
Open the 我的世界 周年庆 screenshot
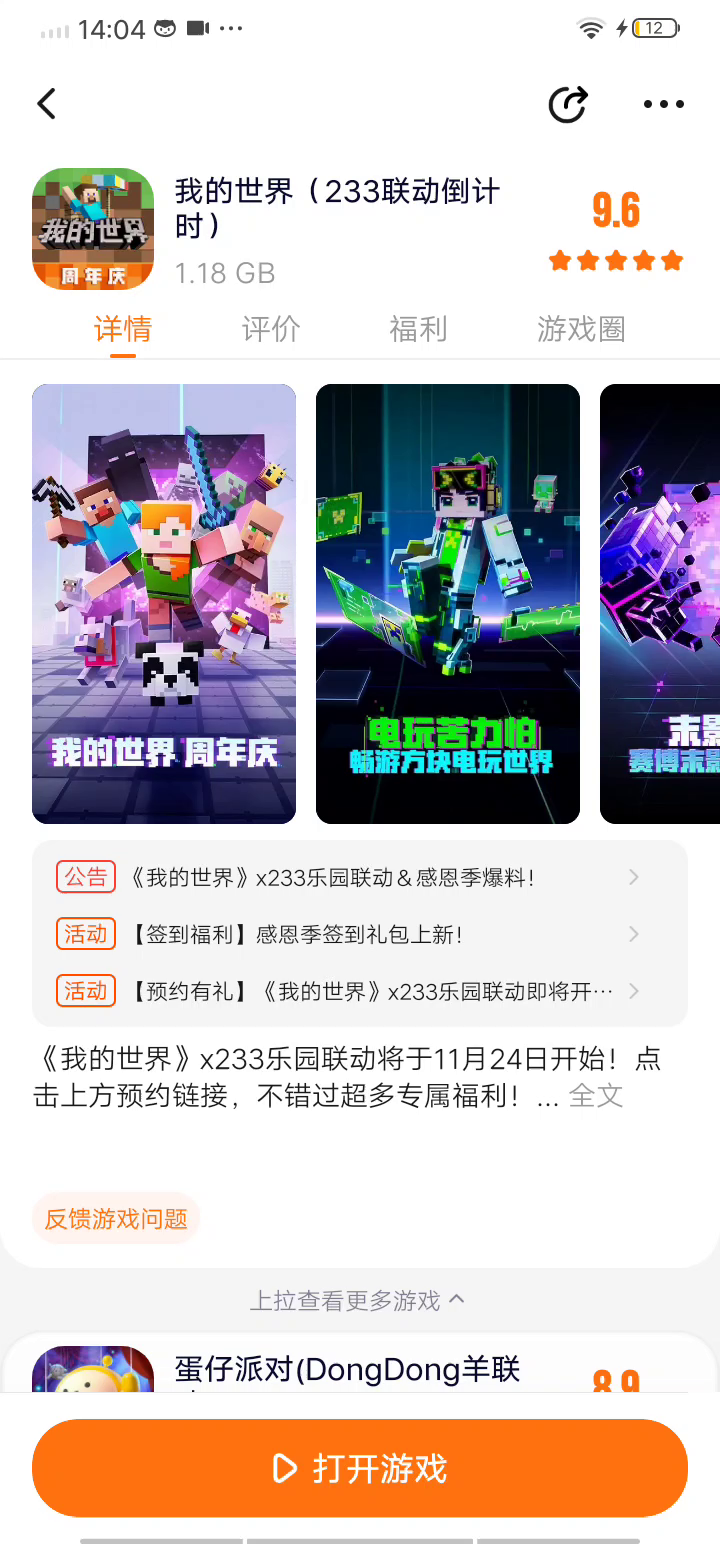[x=164, y=603]
